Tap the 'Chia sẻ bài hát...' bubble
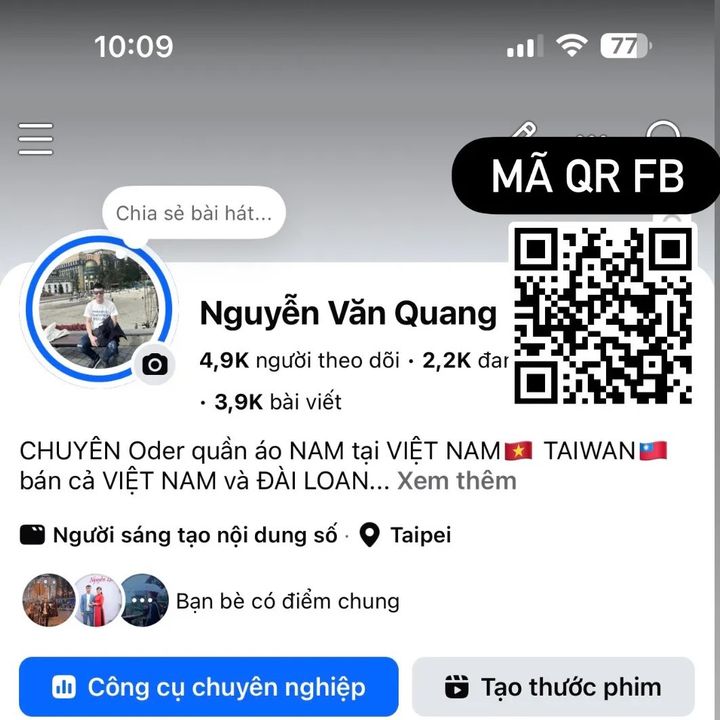This screenshot has height=720, width=720. (194, 213)
